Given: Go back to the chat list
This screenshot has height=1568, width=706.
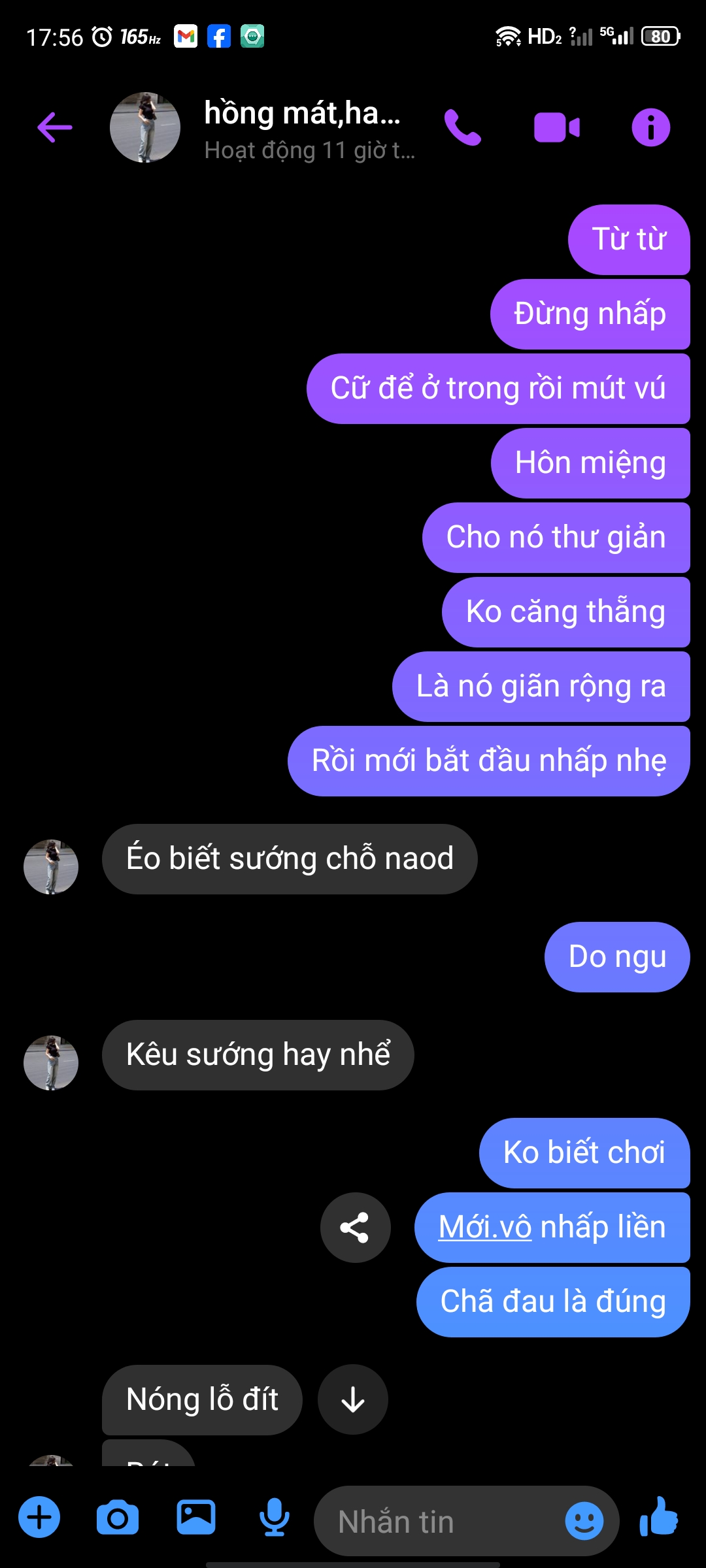Looking at the screenshot, I should tap(55, 127).
